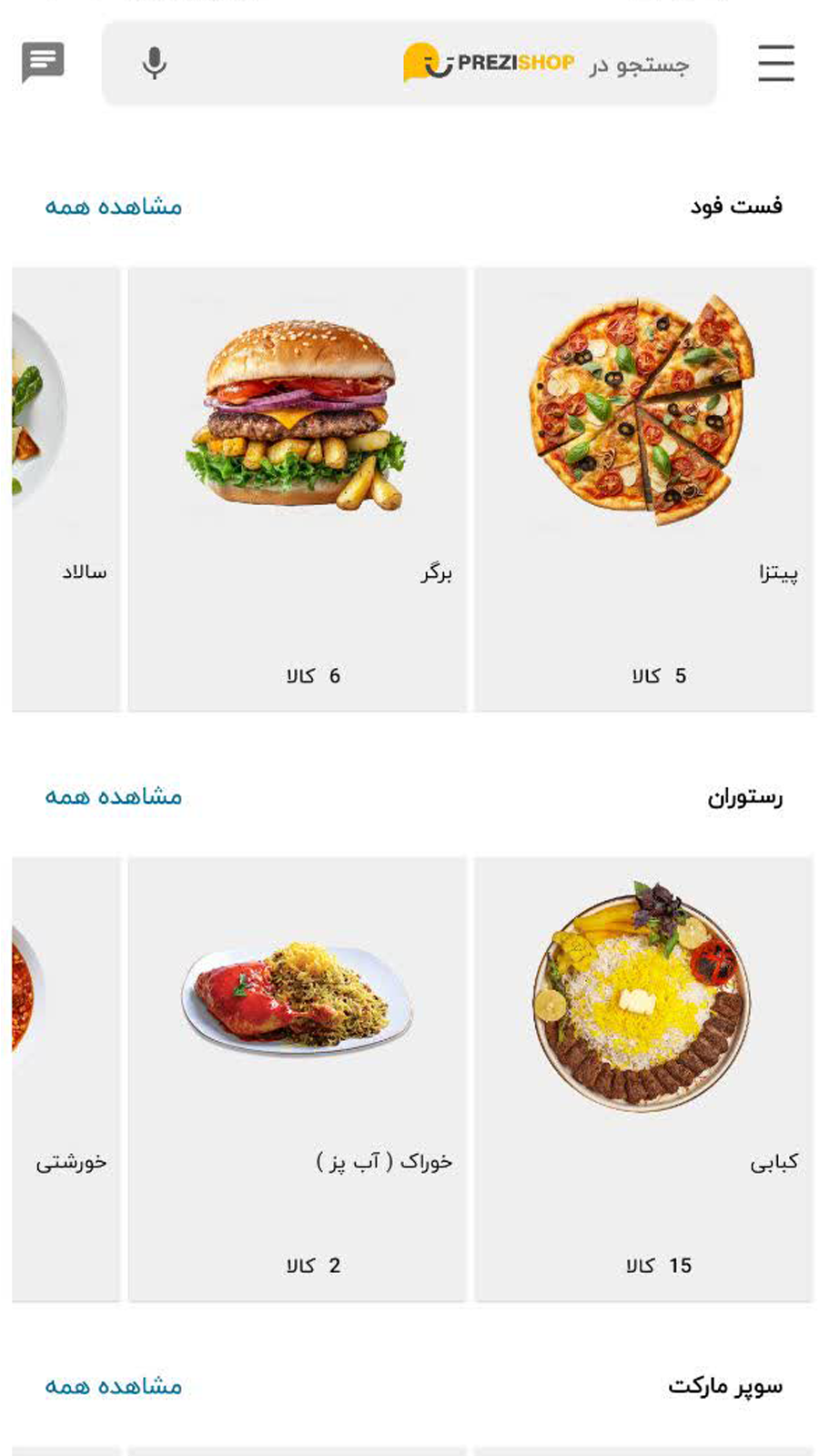Open the خورشتی category card
Image resolution: width=819 pixels, height=1456 pixels.
coord(66,1078)
